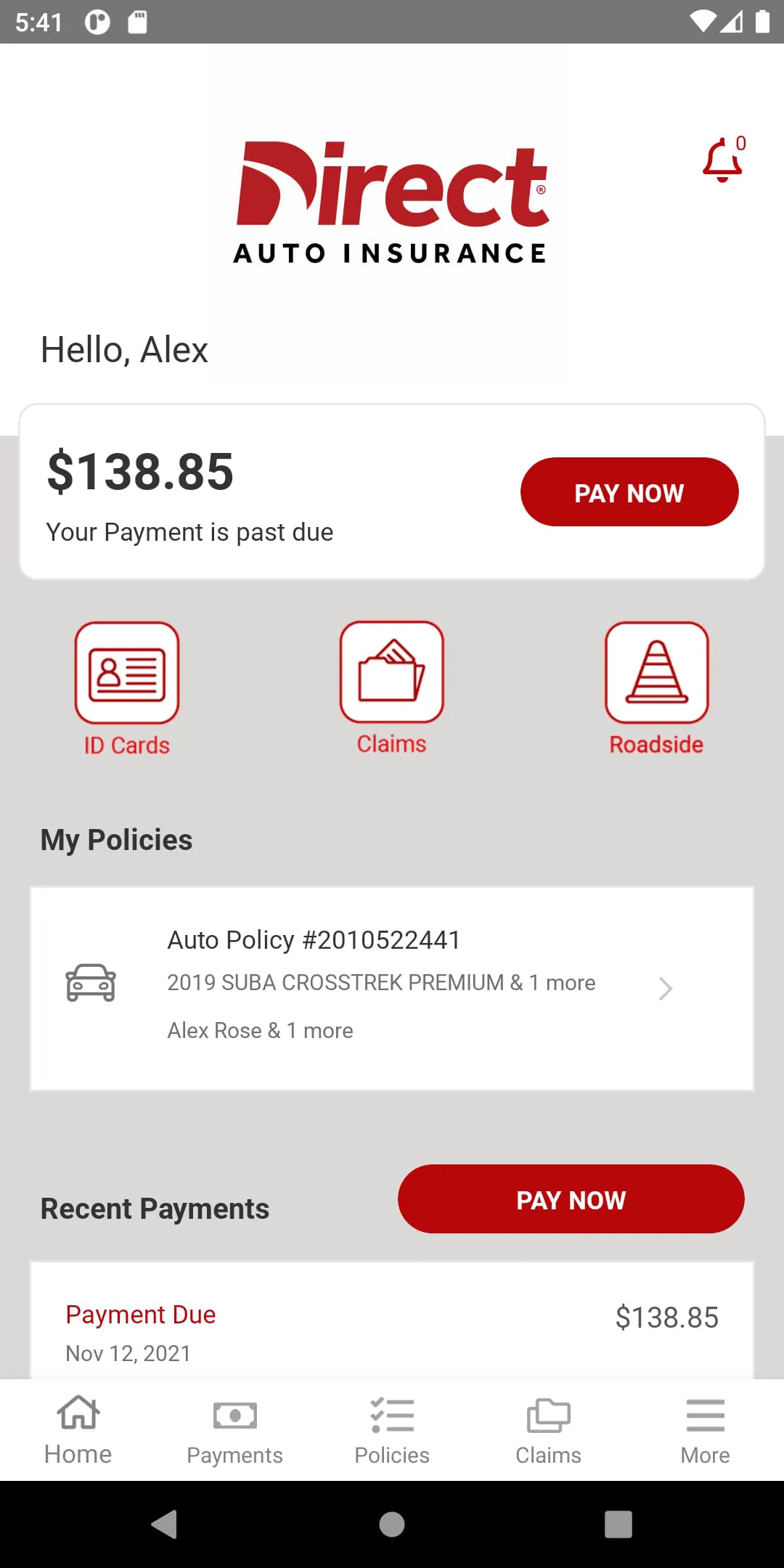
Task: Open policy details via the right chevron
Action: pos(665,989)
